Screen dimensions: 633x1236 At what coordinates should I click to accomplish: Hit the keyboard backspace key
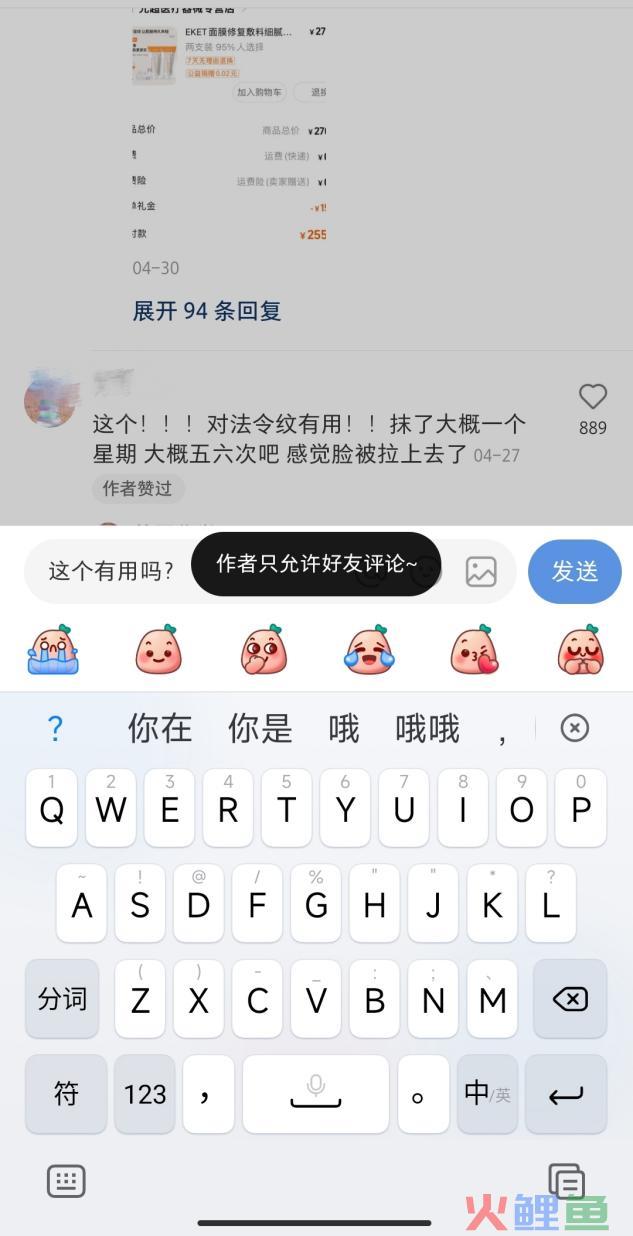[570, 998]
